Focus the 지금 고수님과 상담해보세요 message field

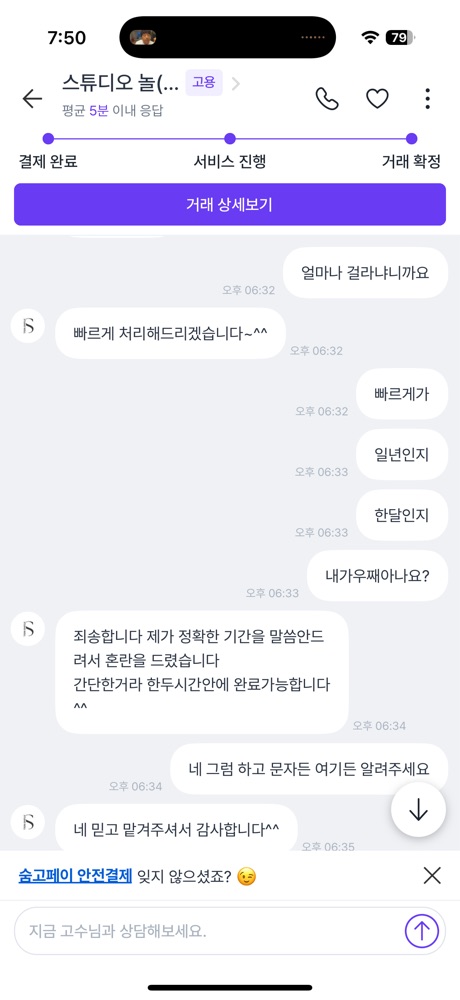(209, 931)
